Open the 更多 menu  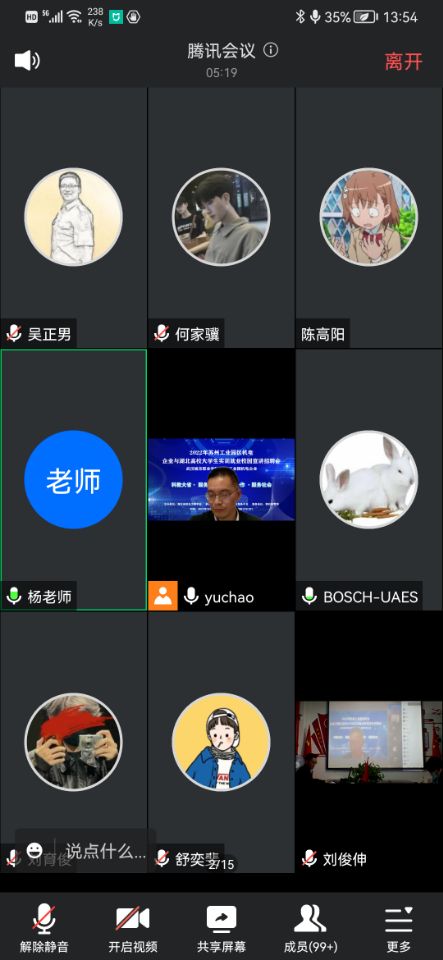click(399, 928)
